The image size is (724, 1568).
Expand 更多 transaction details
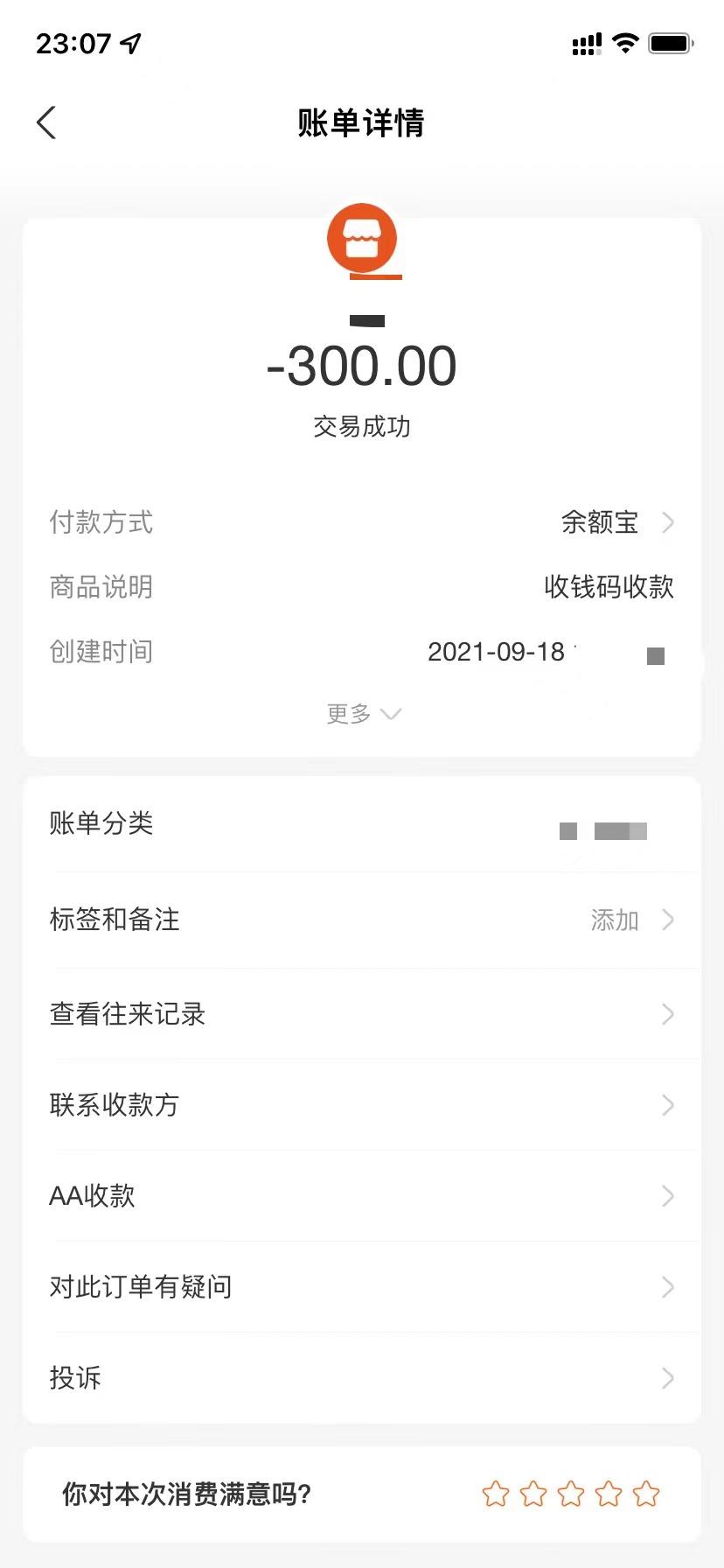(x=362, y=714)
